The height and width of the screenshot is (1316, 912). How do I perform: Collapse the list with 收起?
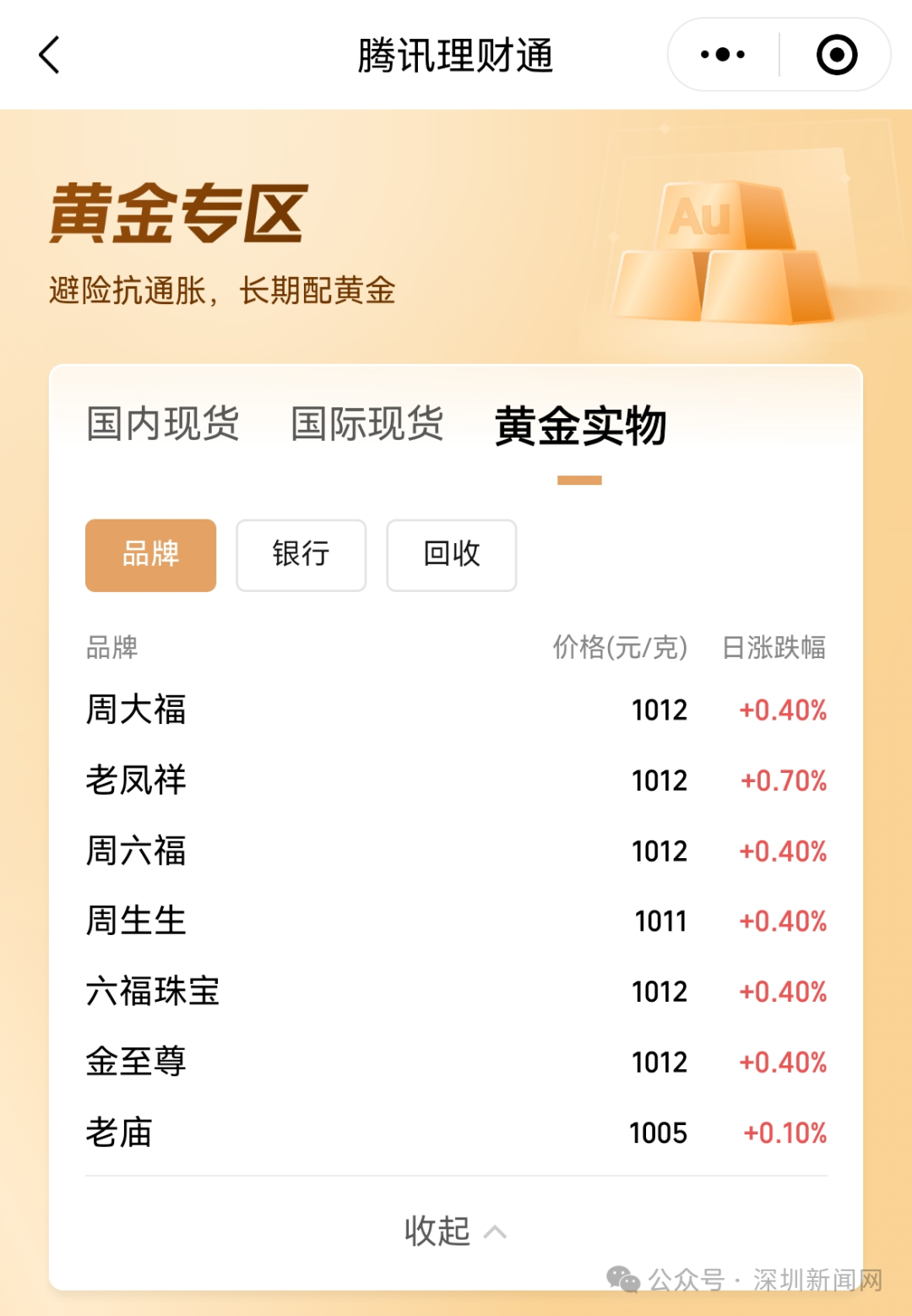tap(454, 1231)
